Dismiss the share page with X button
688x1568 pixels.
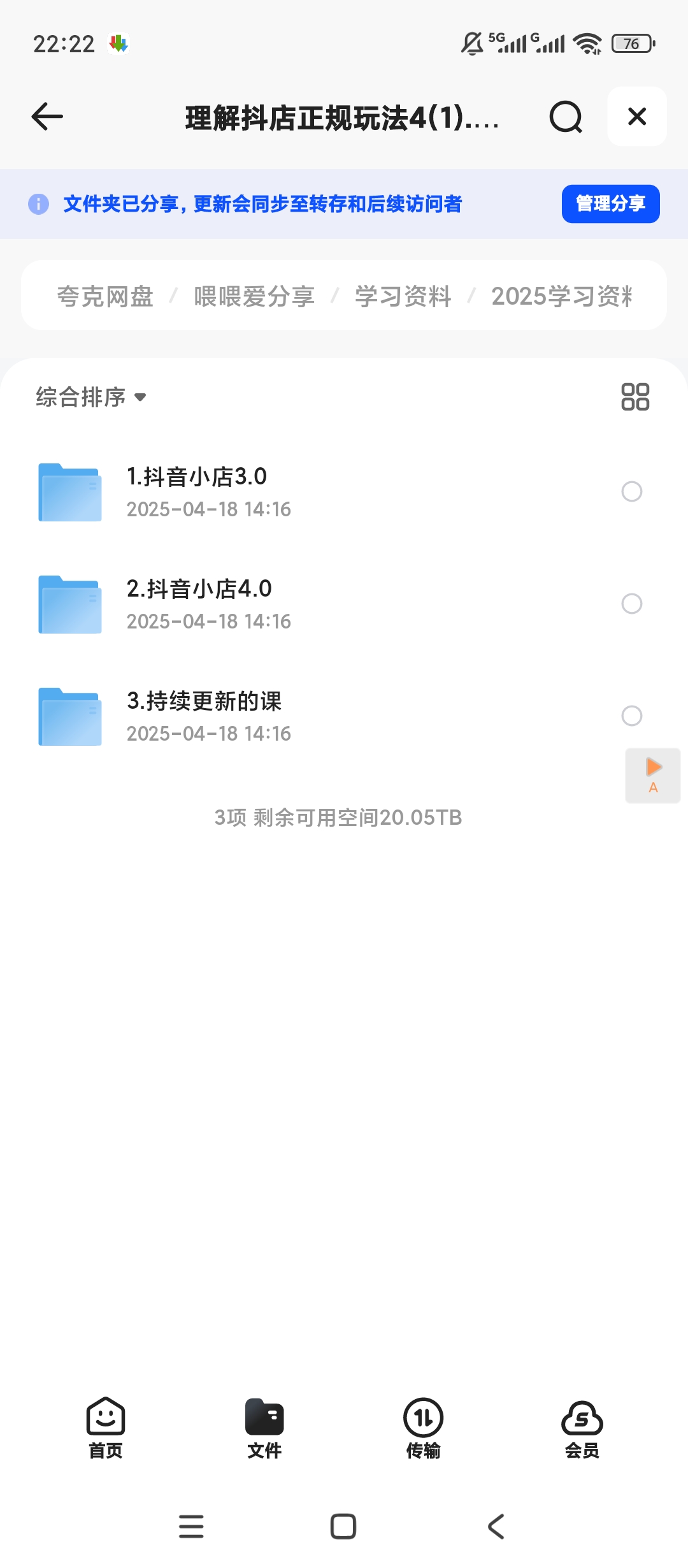click(636, 117)
